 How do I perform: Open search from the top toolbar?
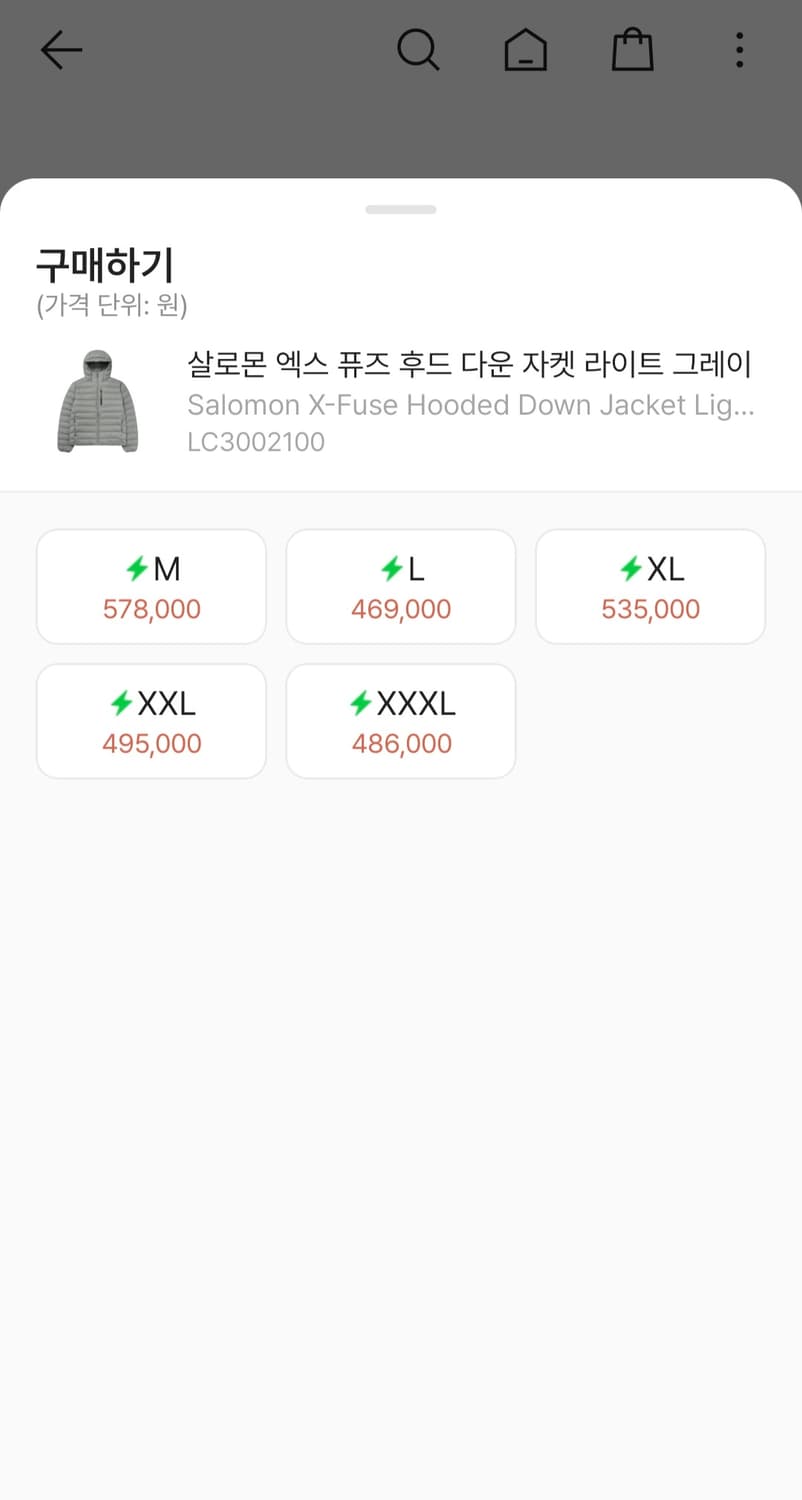(x=419, y=50)
